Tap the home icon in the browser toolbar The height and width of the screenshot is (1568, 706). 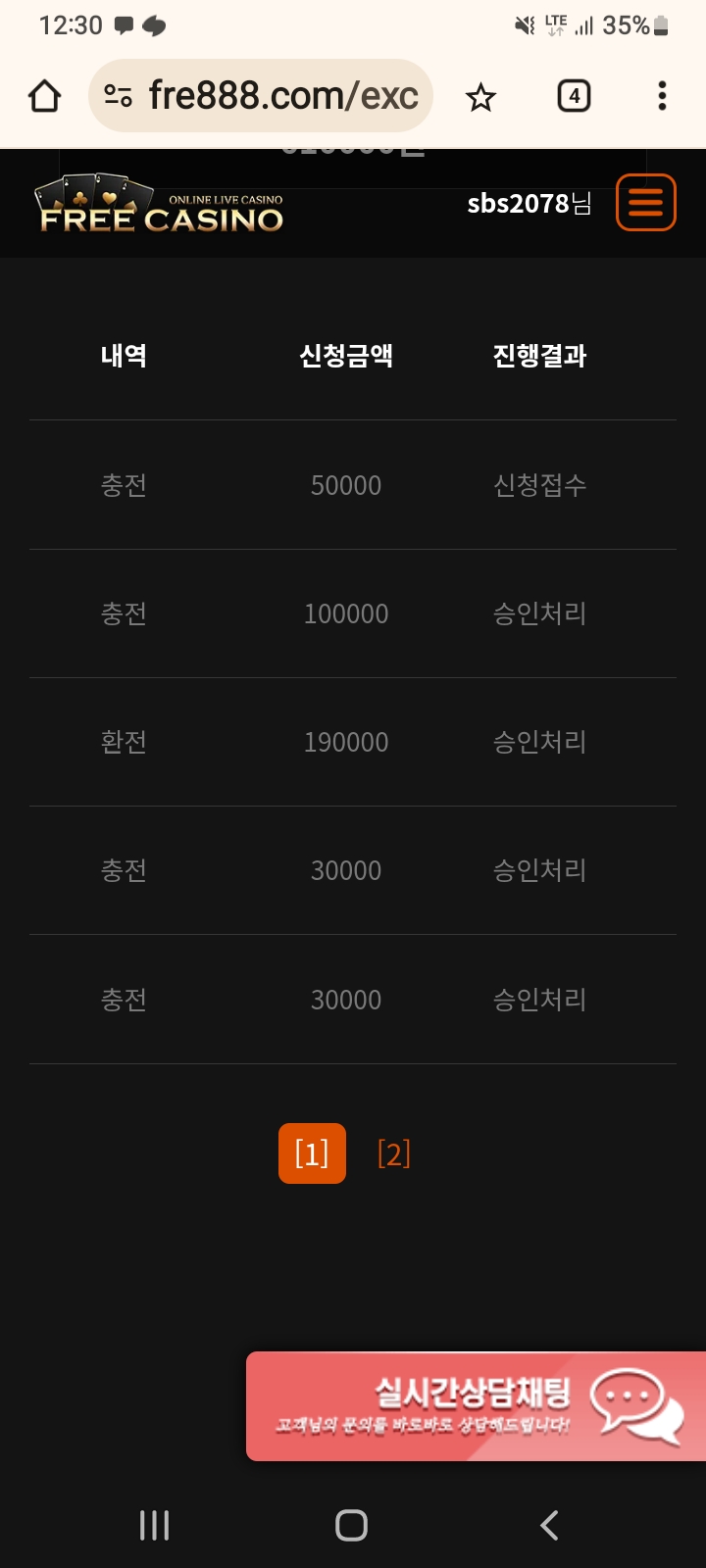tap(43, 96)
